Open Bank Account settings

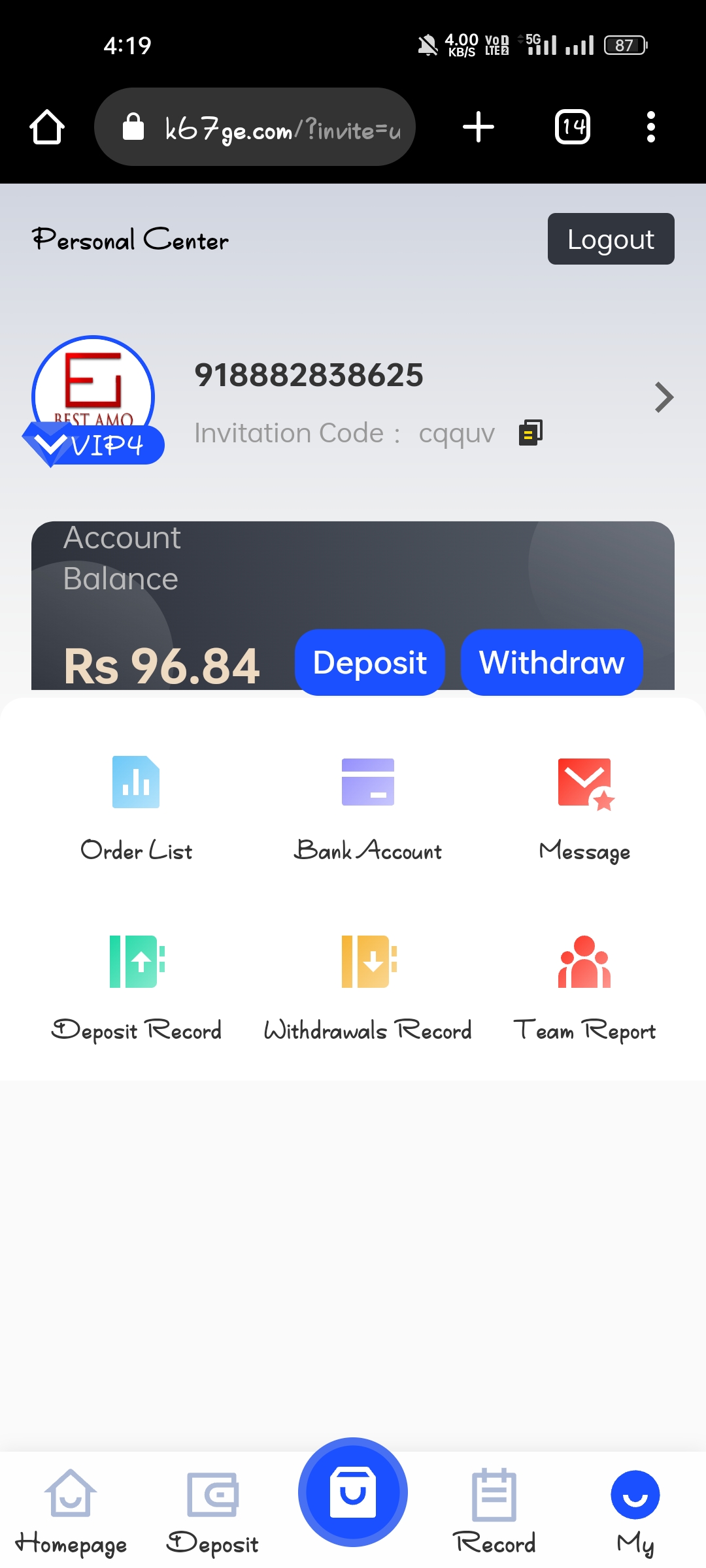click(x=367, y=808)
